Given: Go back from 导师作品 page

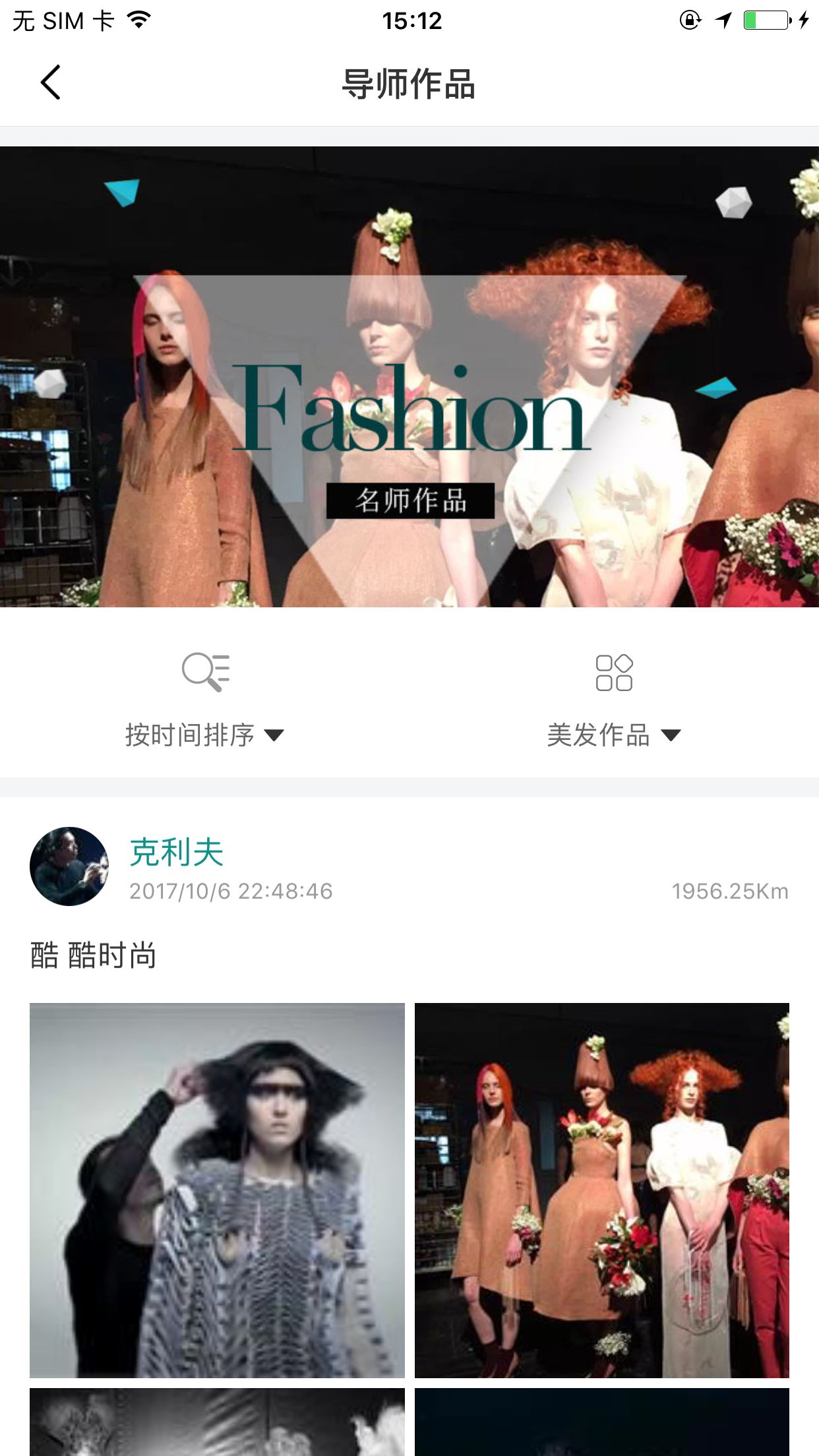Looking at the screenshot, I should (x=50, y=82).
